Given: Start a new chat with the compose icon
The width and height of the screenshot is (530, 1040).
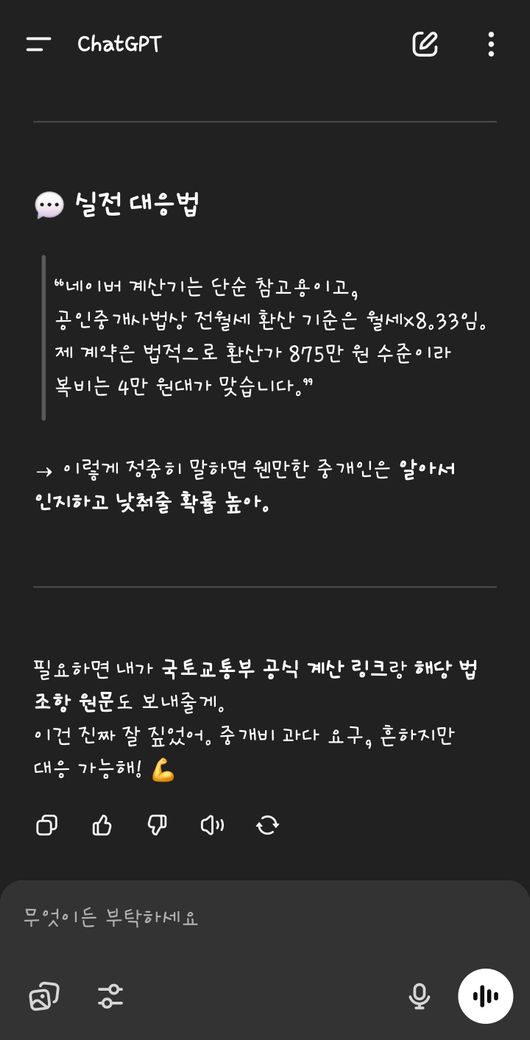Looking at the screenshot, I should coord(425,44).
